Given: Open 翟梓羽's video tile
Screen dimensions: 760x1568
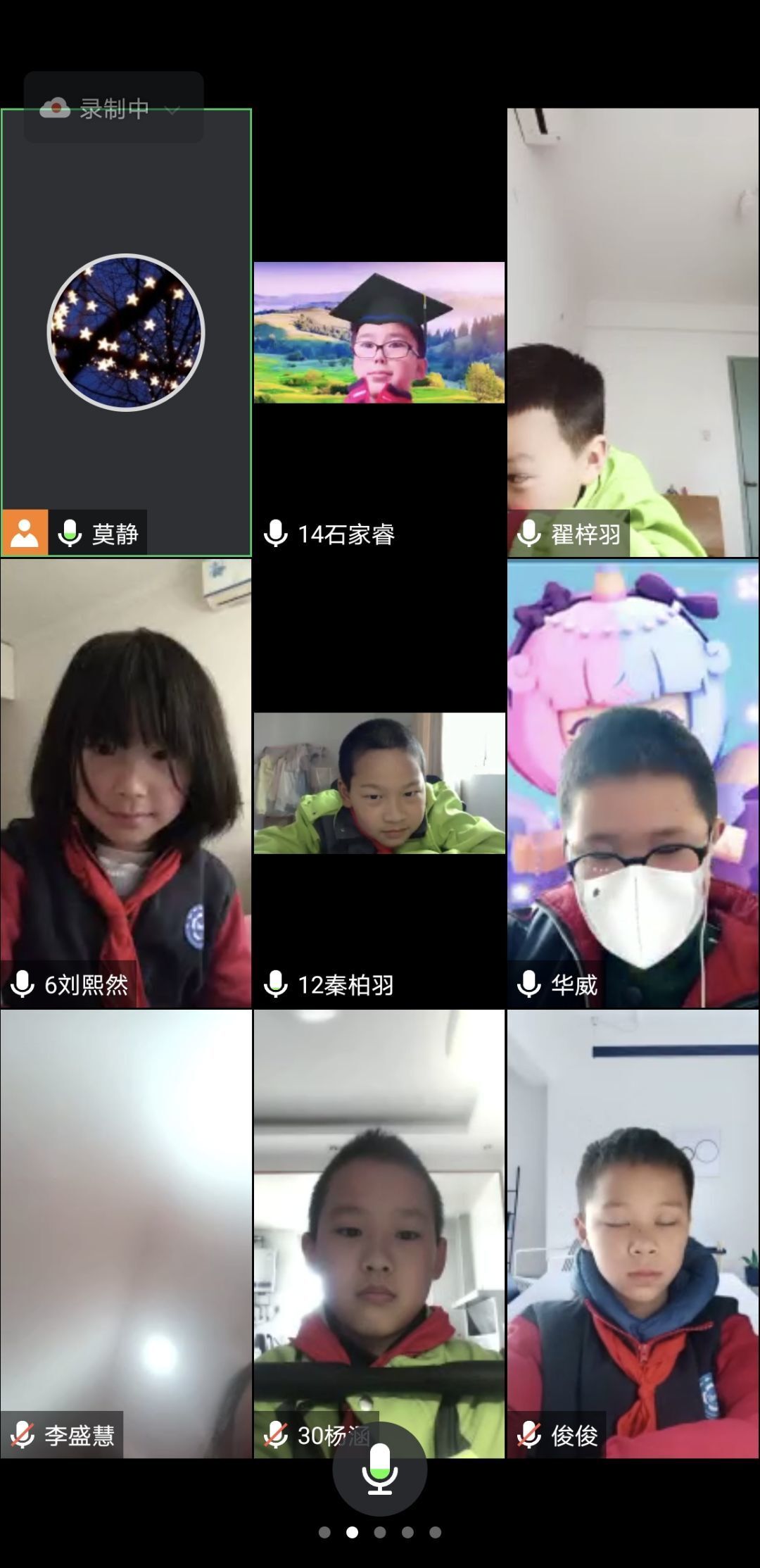Looking at the screenshot, I should 633,332.
